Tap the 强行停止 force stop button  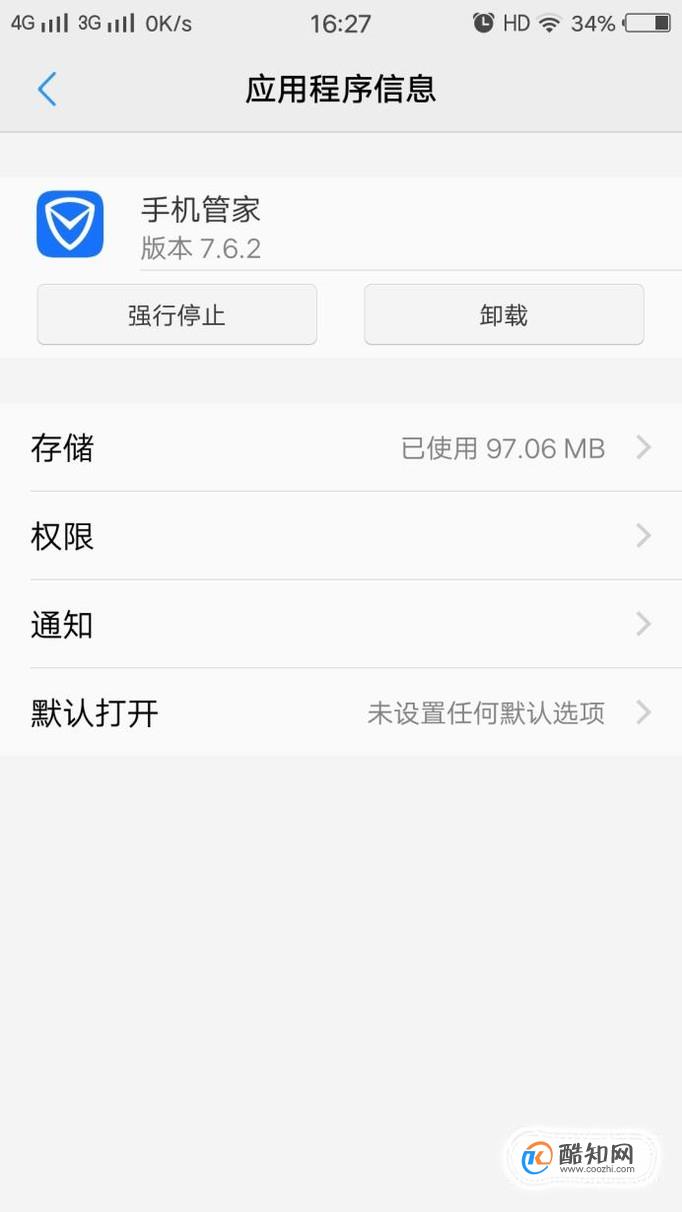tap(177, 315)
